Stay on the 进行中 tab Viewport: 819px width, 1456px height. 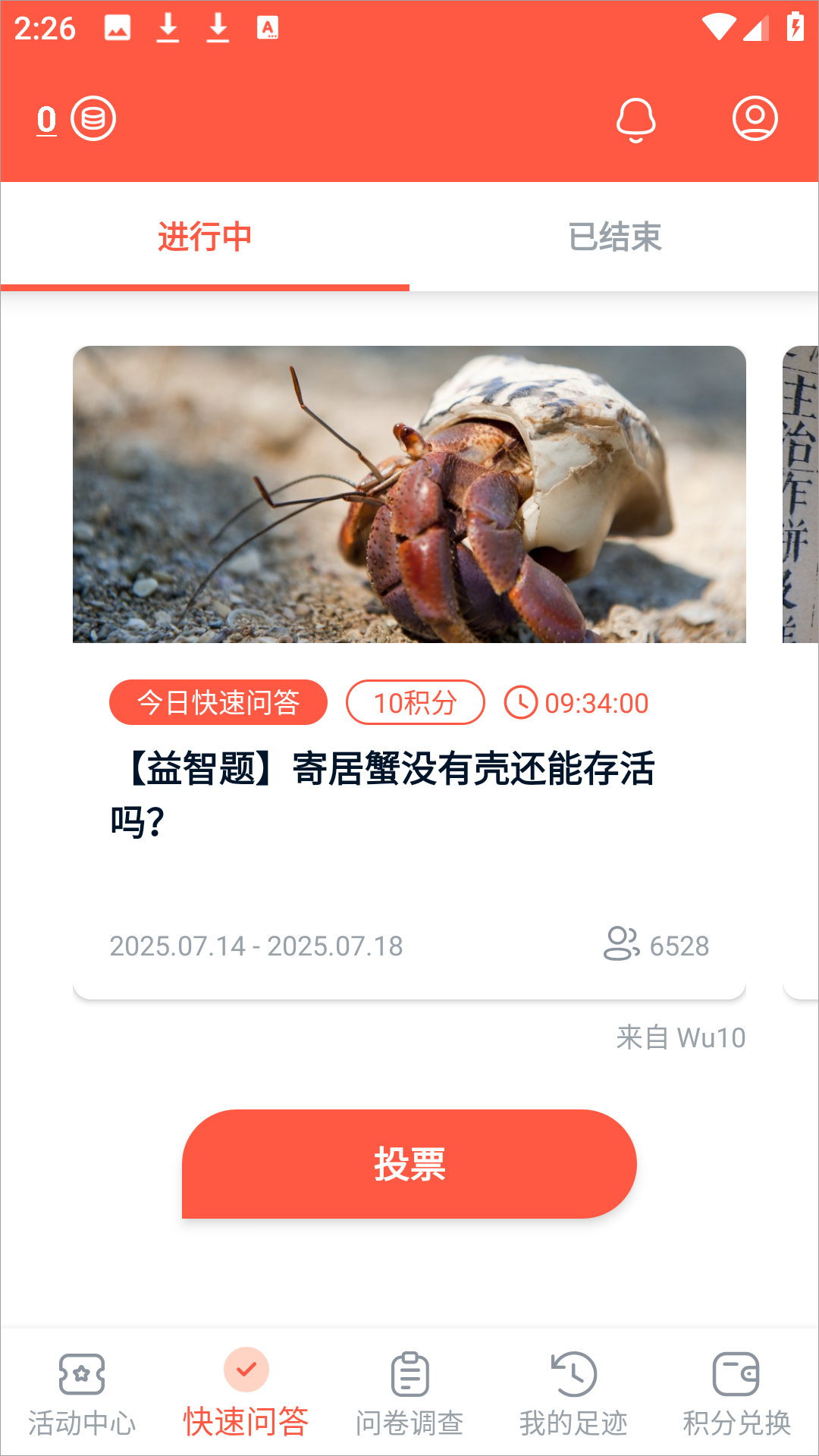pyautogui.click(x=205, y=236)
